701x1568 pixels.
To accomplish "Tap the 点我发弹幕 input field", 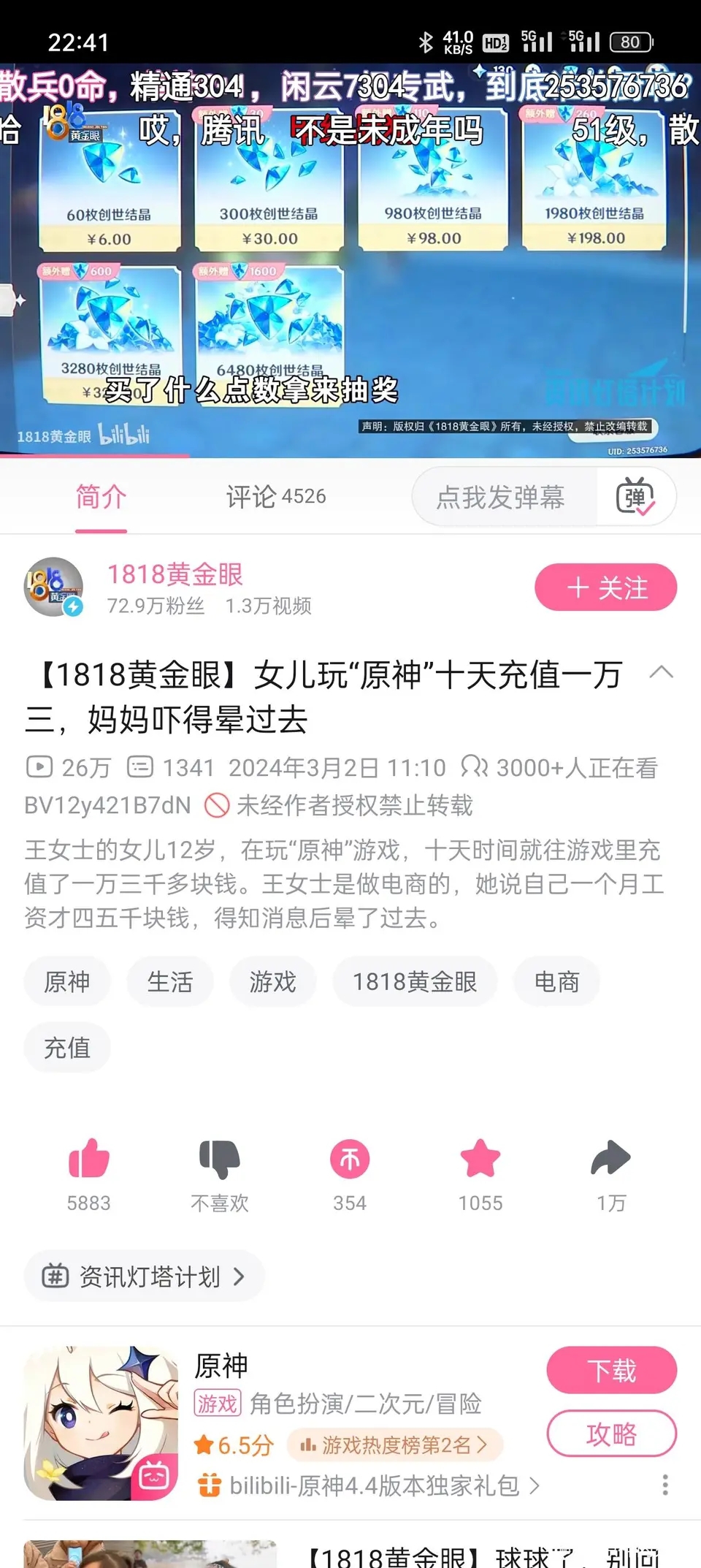I will [x=502, y=498].
